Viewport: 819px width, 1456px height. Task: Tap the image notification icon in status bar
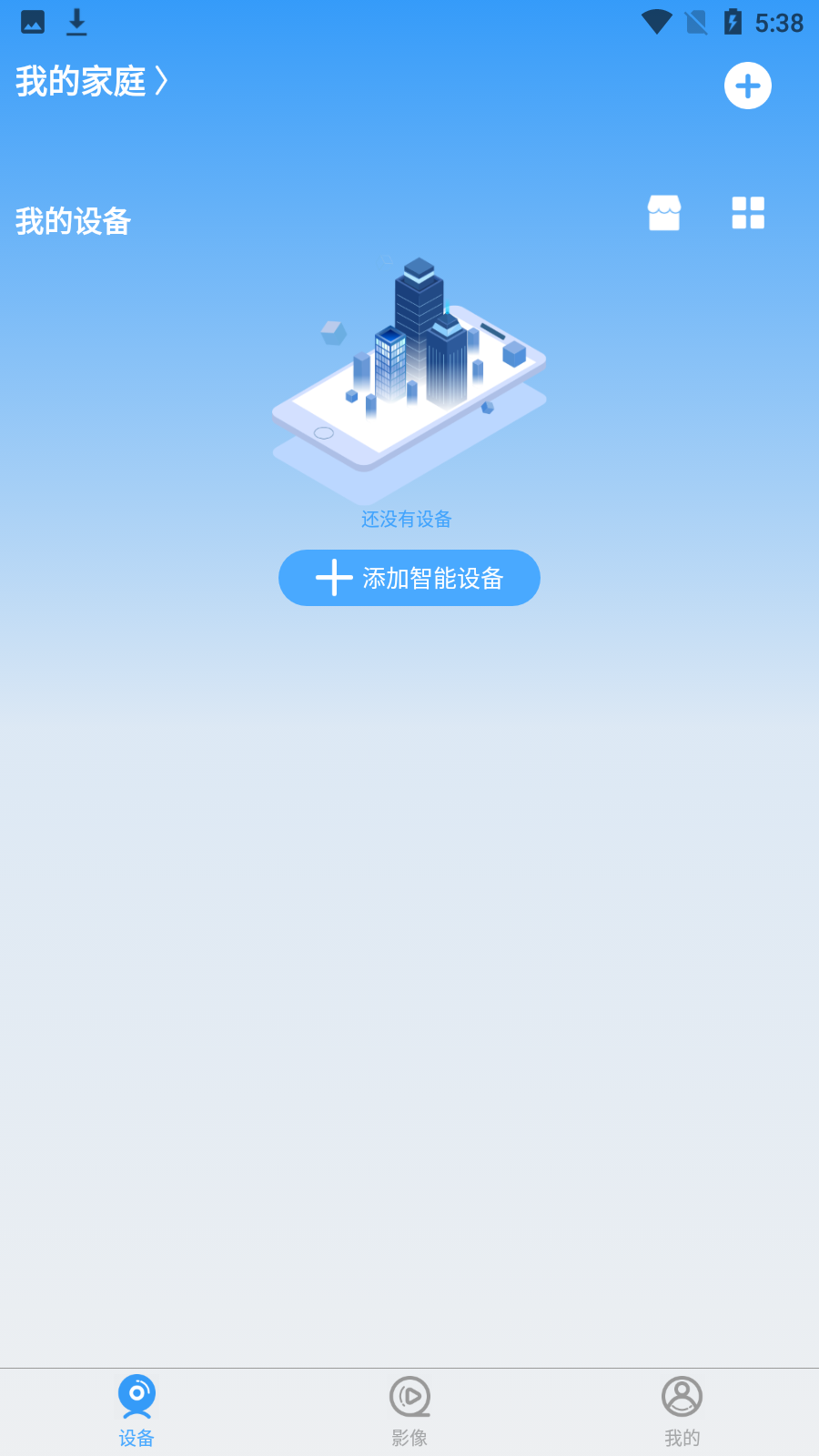tap(33, 22)
